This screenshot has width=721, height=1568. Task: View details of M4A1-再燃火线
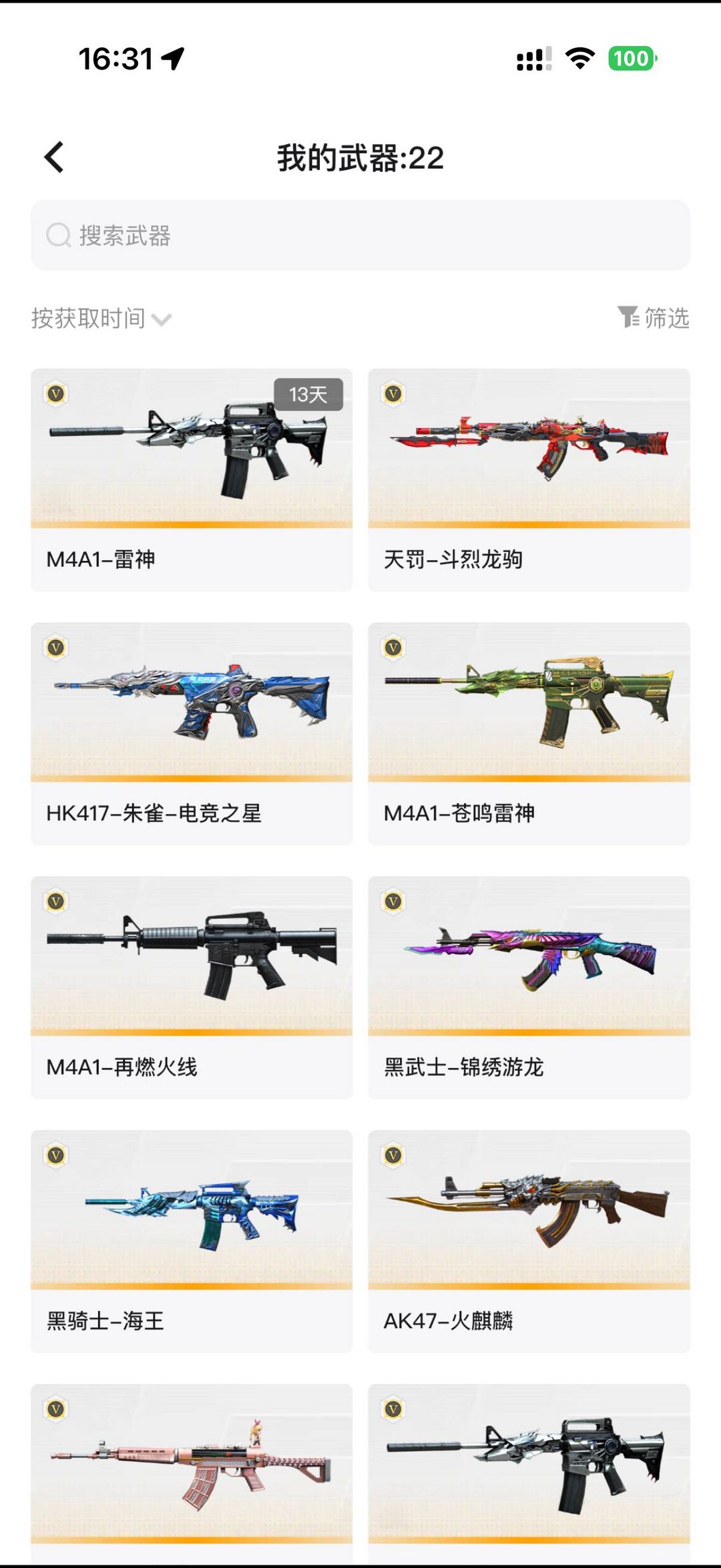pyautogui.click(x=192, y=987)
